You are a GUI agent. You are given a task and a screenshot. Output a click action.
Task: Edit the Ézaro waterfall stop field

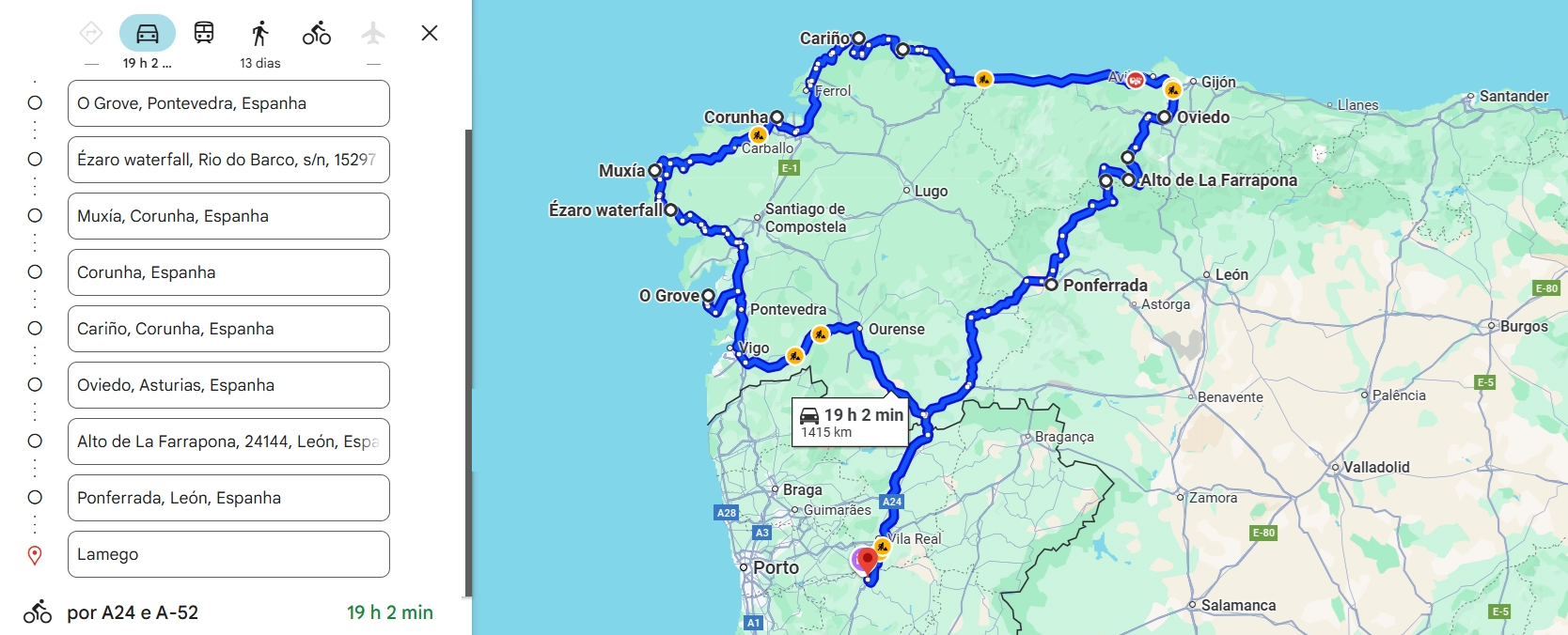coord(228,160)
